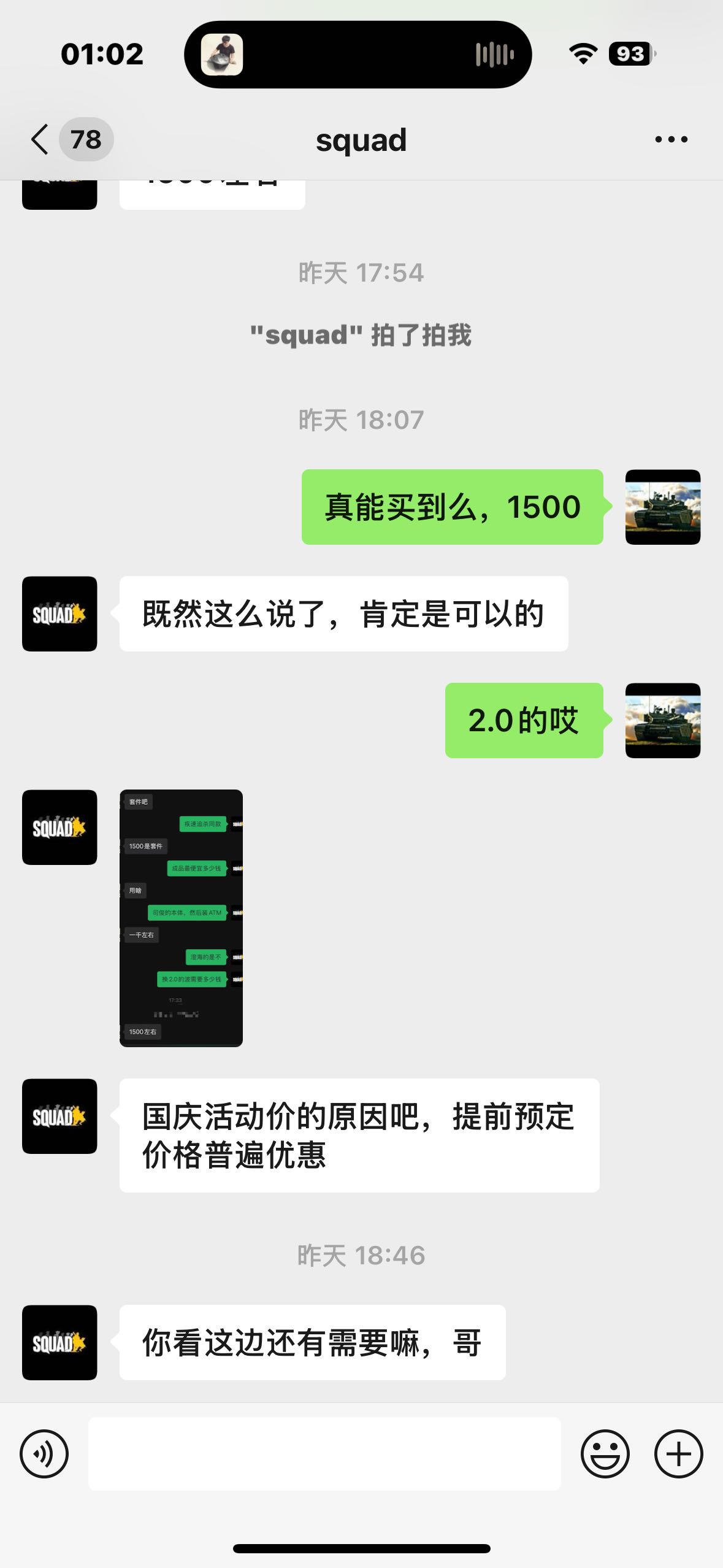Switch to voice message input

(44, 1453)
